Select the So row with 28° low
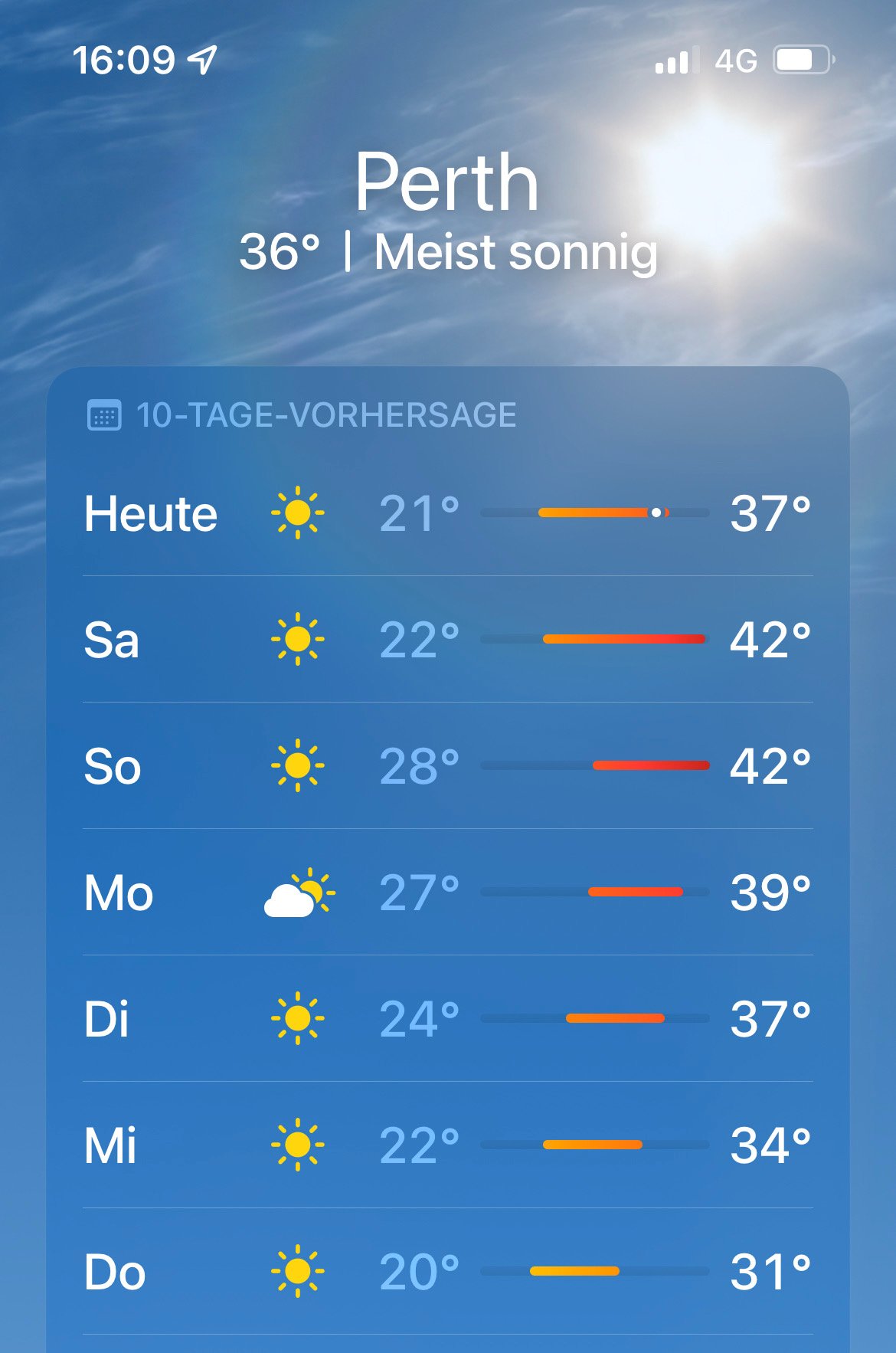The image size is (896, 1353). [x=448, y=765]
